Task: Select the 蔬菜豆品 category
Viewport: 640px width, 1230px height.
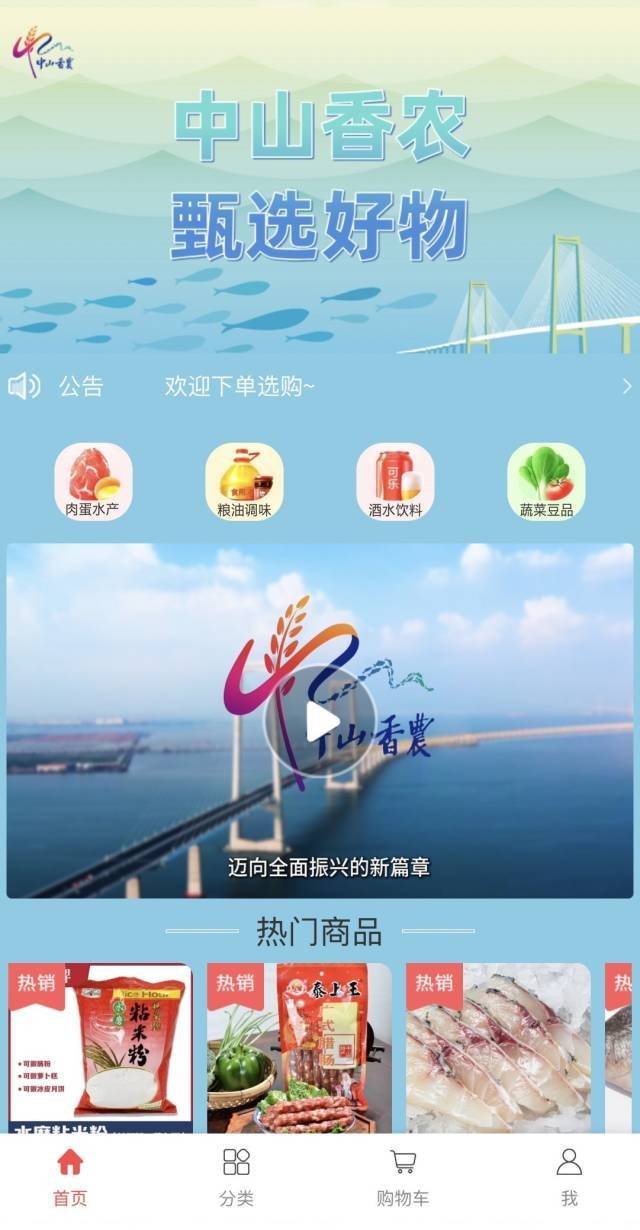Action: point(546,482)
